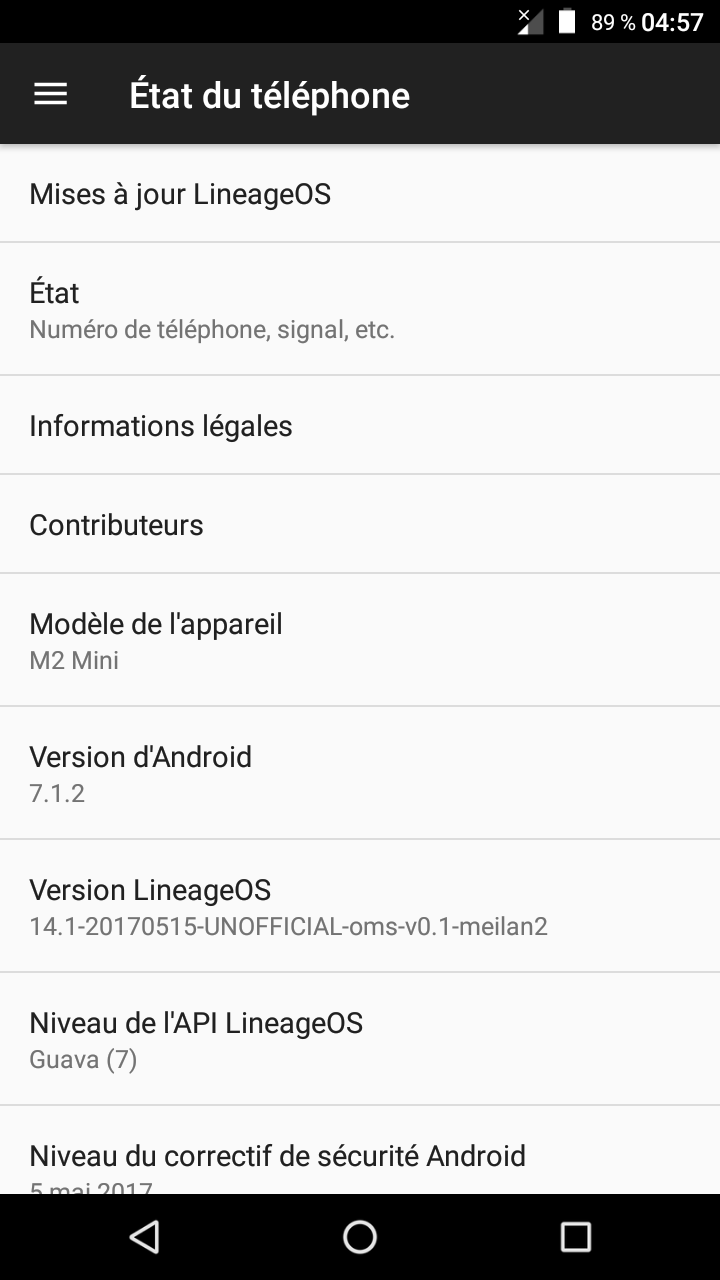Open the Contributeurs entry
The width and height of the screenshot is (720, 1280).
coord(360,524)
